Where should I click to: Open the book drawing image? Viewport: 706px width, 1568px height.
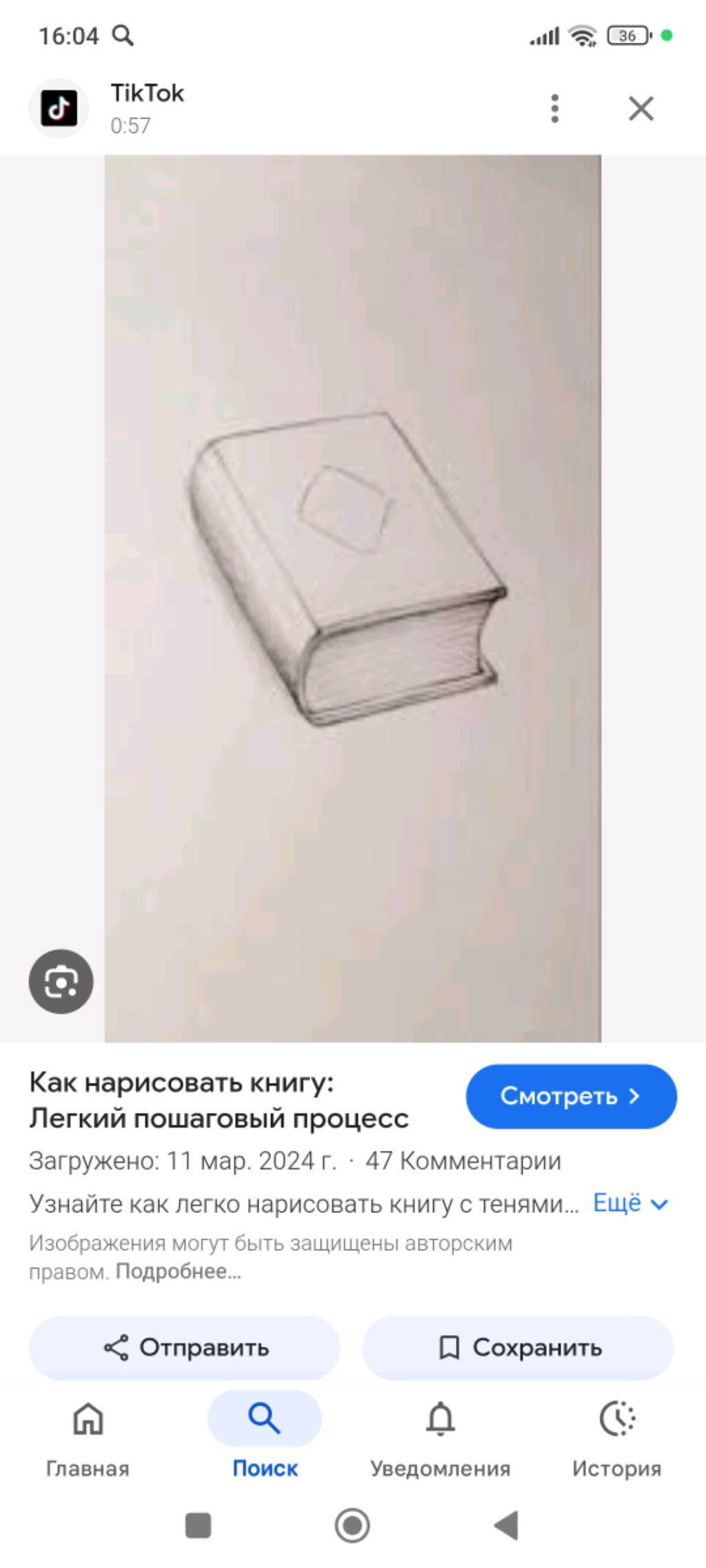[352, 598]
